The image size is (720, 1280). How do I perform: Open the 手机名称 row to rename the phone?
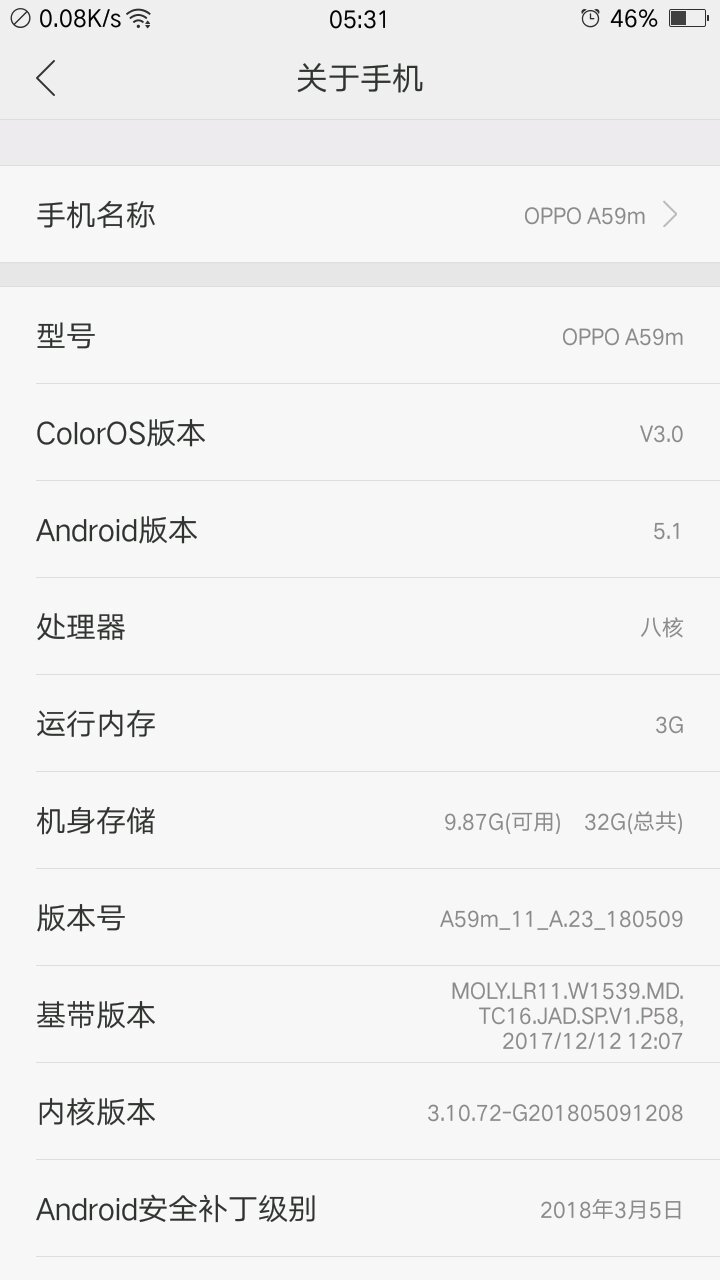[x=360, y=215]
